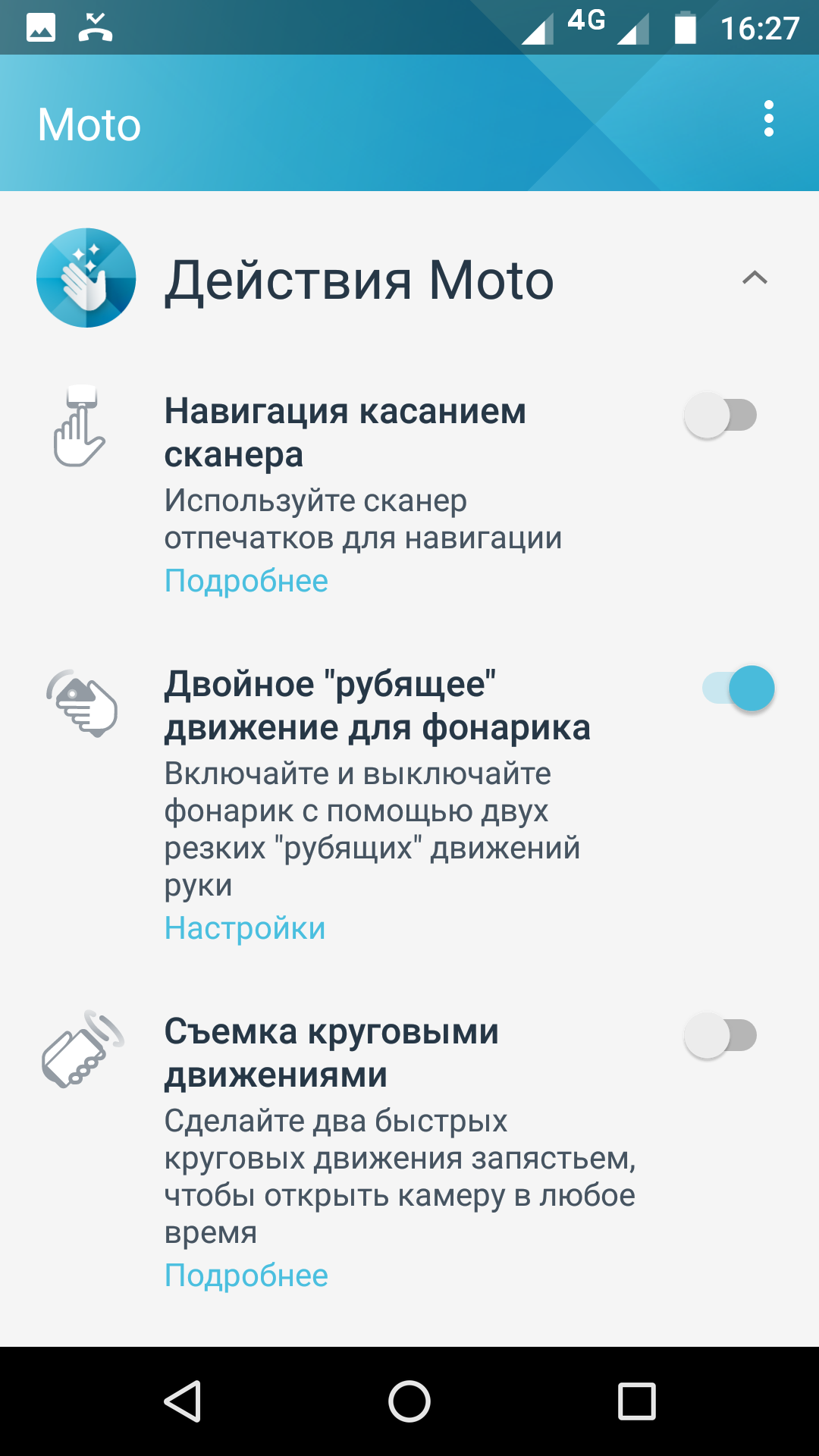Image resolution: width=819 pixels, height=1456 pixels.
Task: Go back with the system back button
Action: pos(183,1401)
